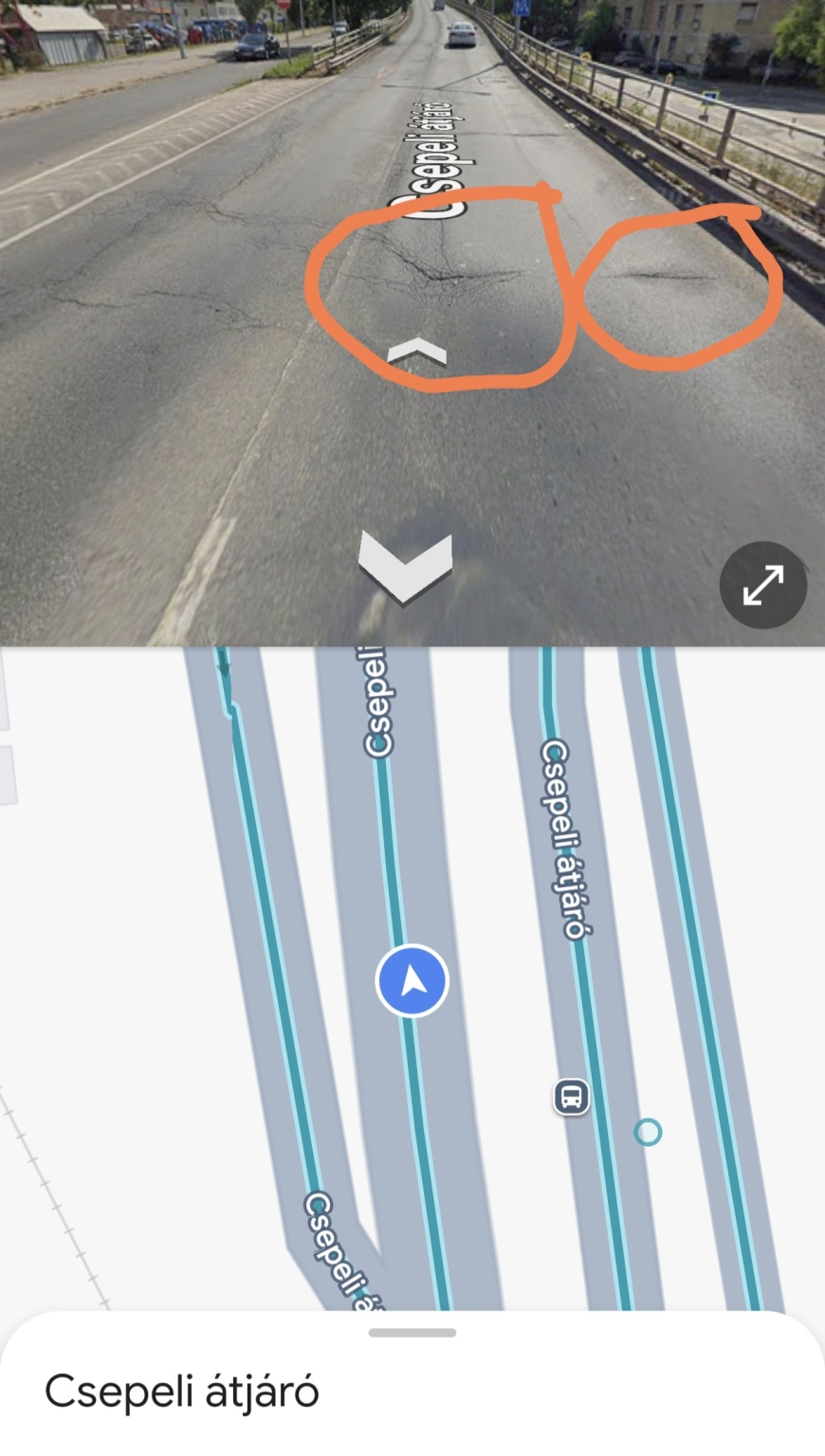Expand Street View to full screen
This screenshot has width=825, height=1456.
[762, 585]
